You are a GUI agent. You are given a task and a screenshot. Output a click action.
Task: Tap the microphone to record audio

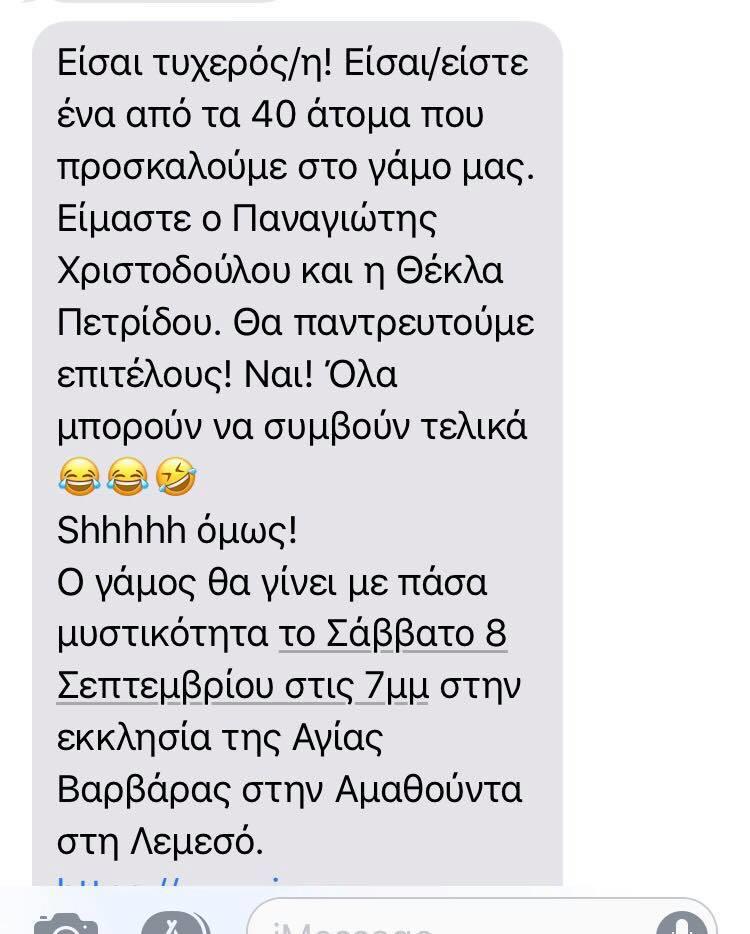(684, 924)
